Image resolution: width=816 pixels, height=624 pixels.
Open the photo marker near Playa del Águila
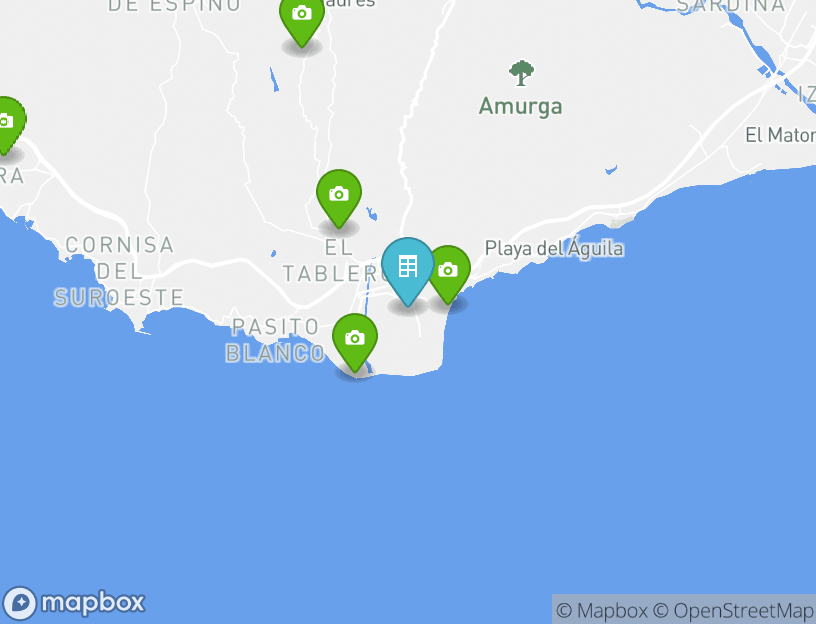[x=448, y=271]
